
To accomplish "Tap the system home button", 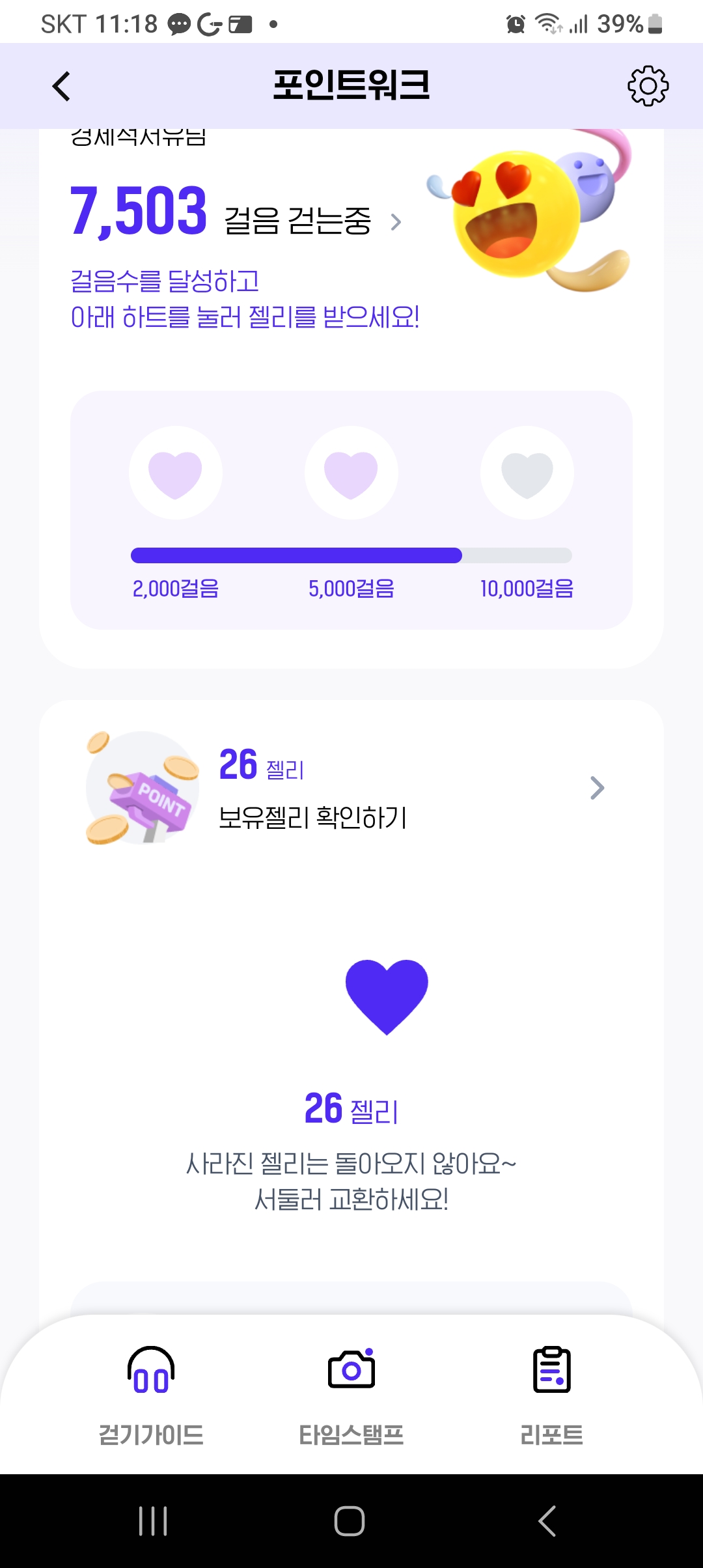I will [350, 1521].
